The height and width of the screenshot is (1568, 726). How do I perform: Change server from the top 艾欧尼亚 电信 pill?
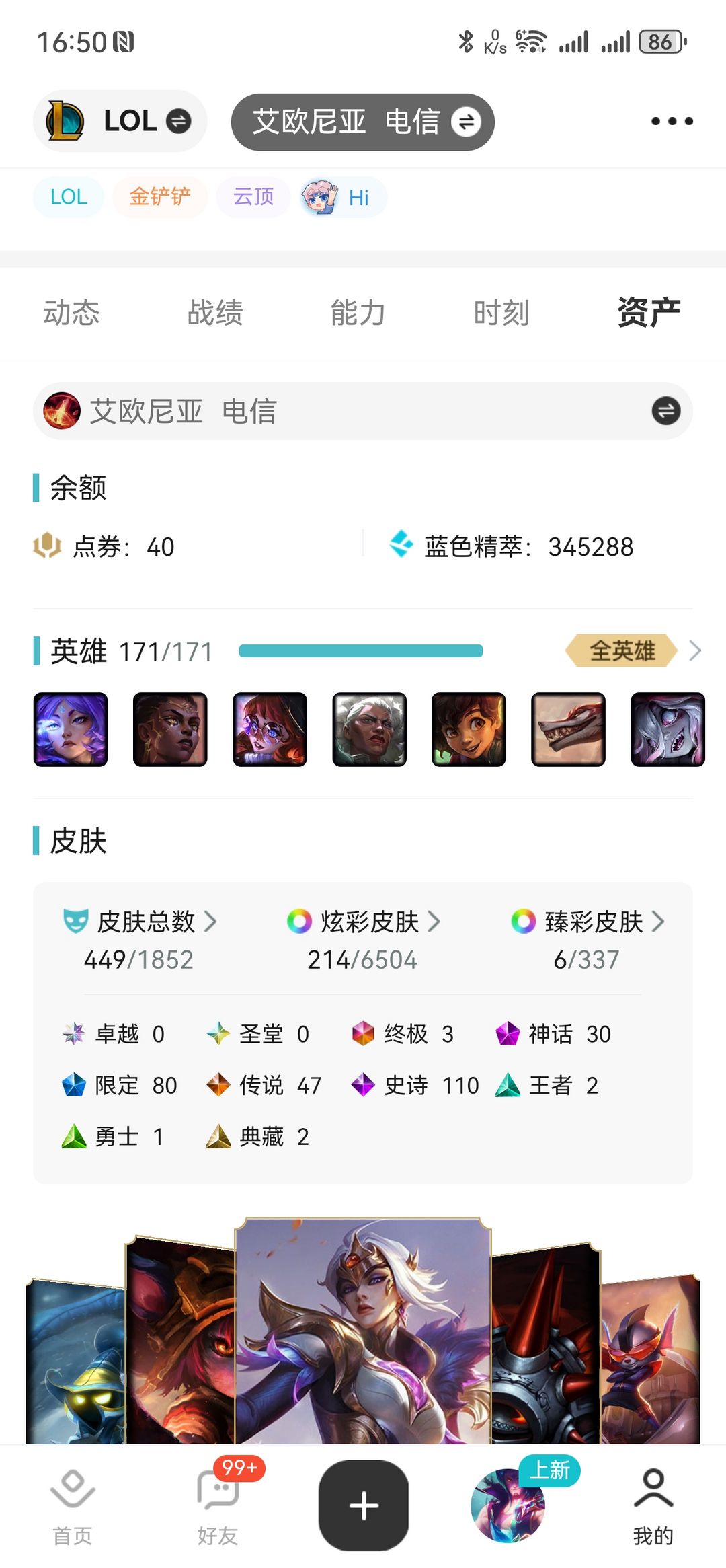[363, 122]
